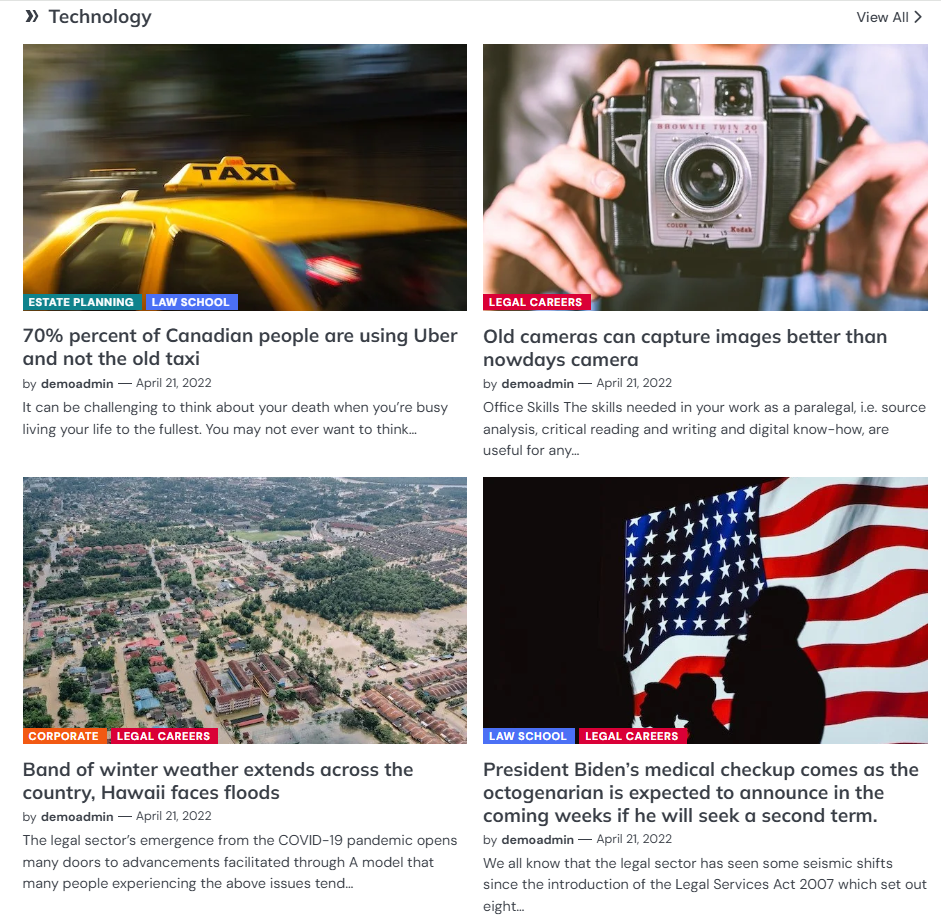Open President Biden's medical checkup headline
The image size is (941, 919).
tap(700, 792)
